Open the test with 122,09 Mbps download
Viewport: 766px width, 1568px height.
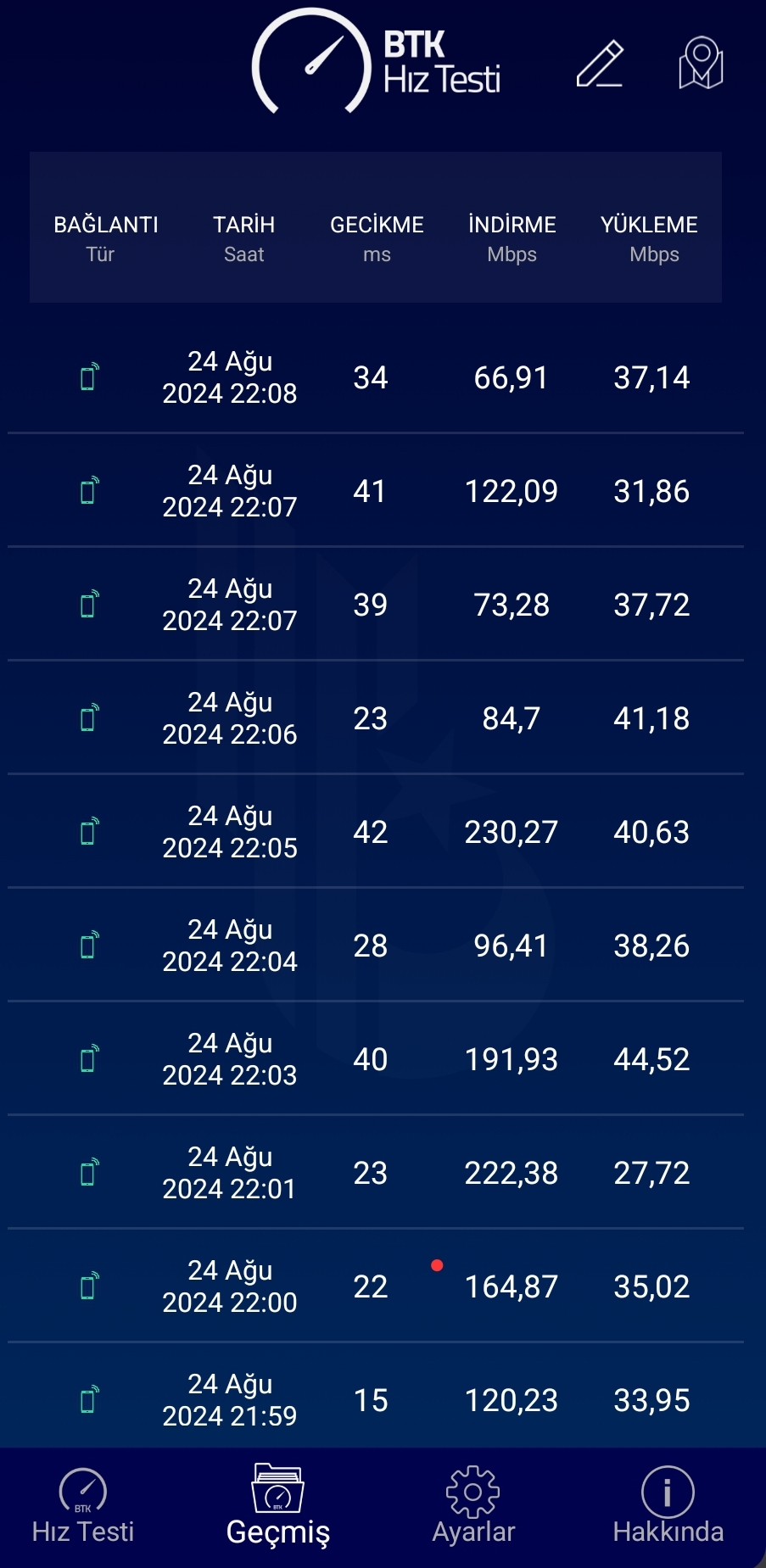pyautogui.click(x=376, y=491)
